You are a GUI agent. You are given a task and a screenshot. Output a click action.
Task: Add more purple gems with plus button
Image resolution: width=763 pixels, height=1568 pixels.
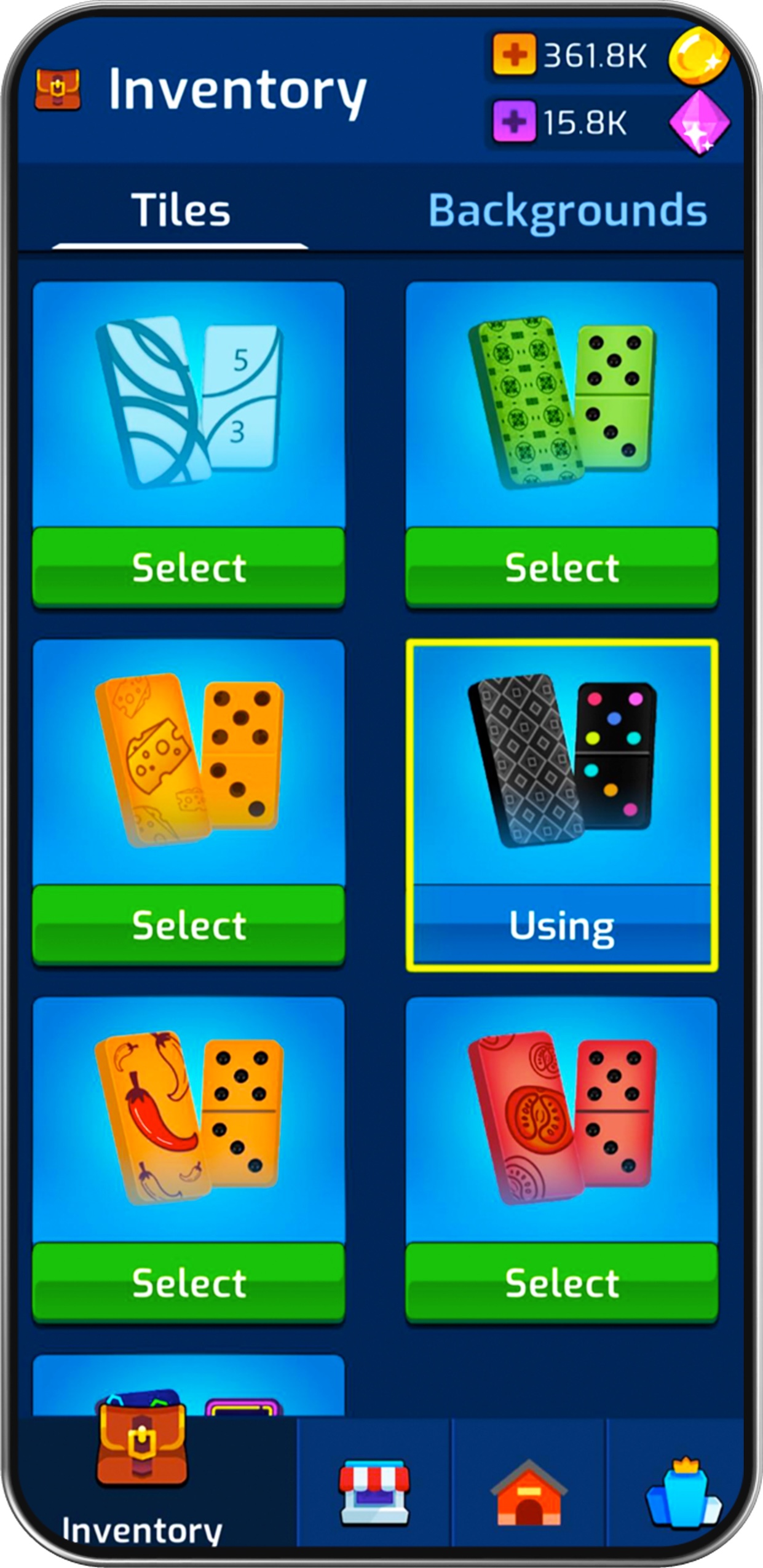(513, 122)
